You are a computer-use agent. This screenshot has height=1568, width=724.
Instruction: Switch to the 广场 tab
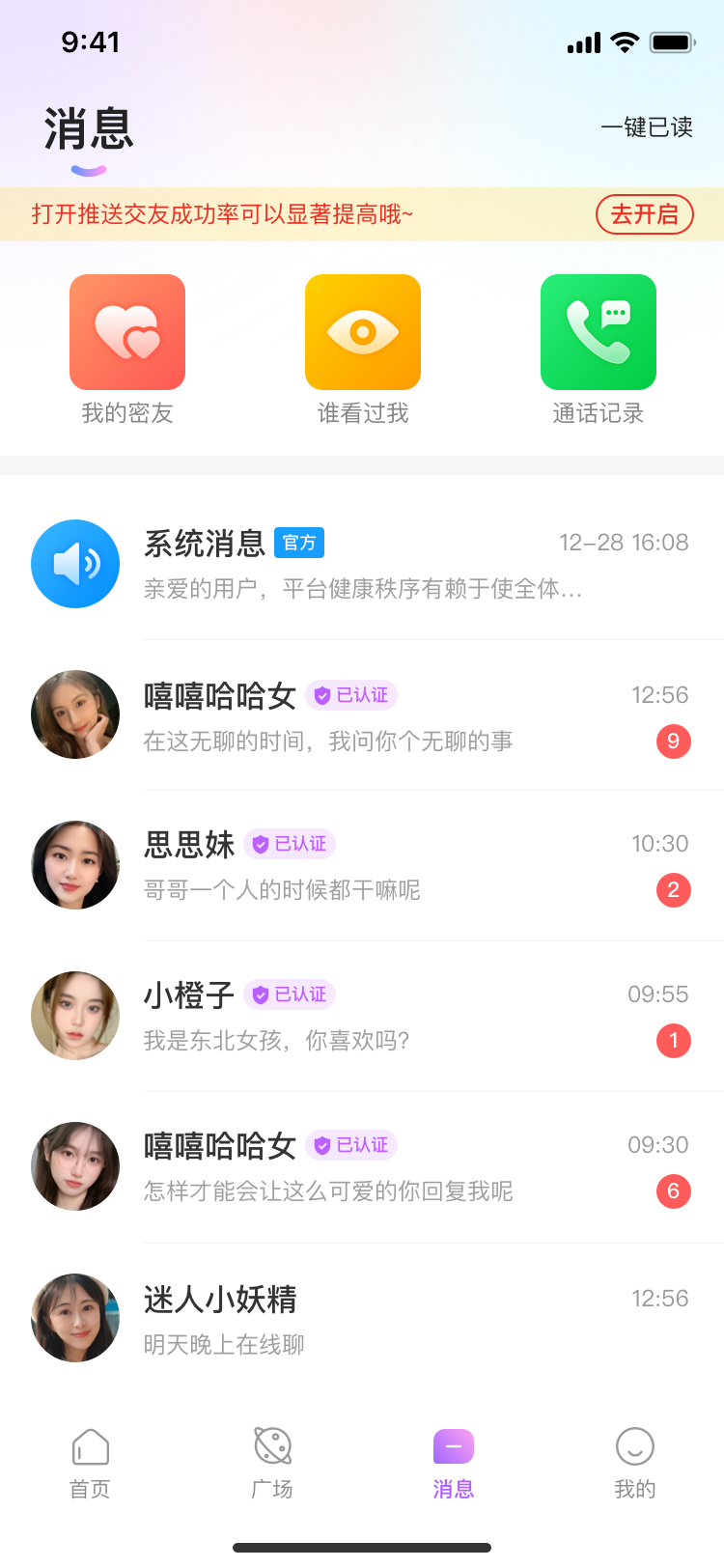pos(272,1464)
